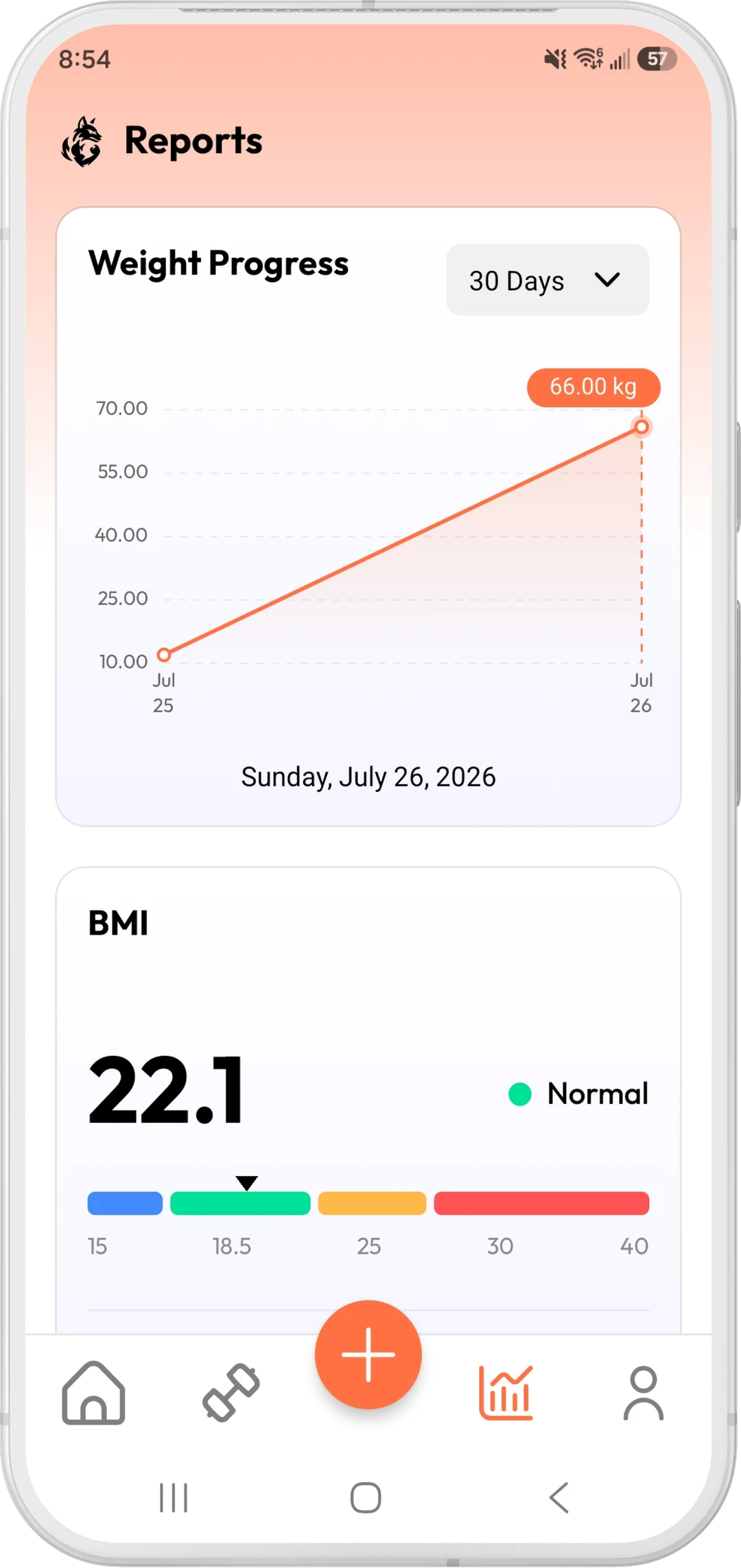Tap the orange plus add button

click(x=368, y=1354)
